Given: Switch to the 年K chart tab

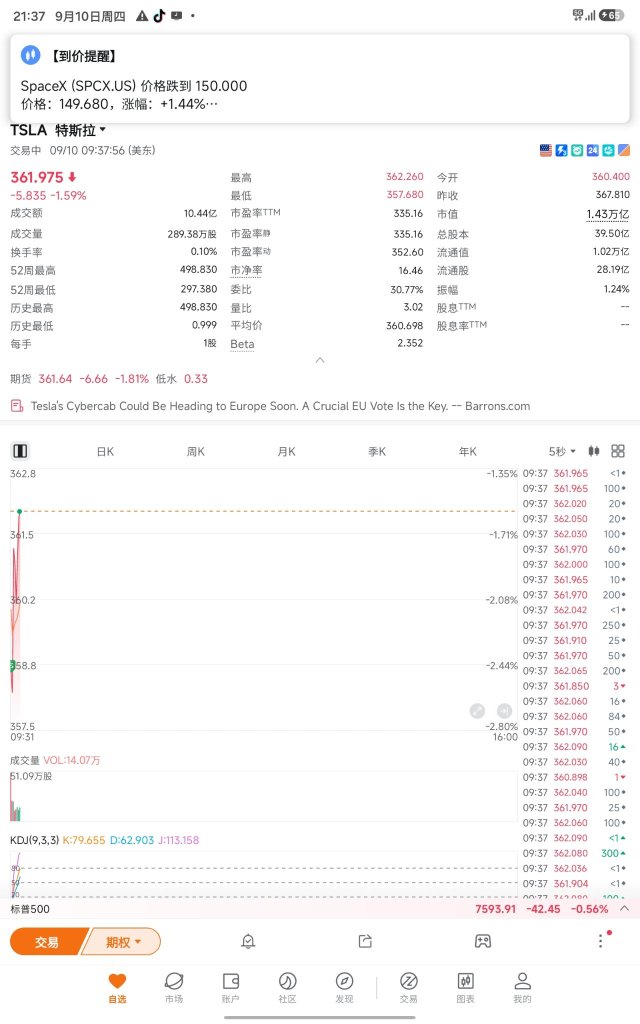Looking at the screenshot, I should pos(468,451).
